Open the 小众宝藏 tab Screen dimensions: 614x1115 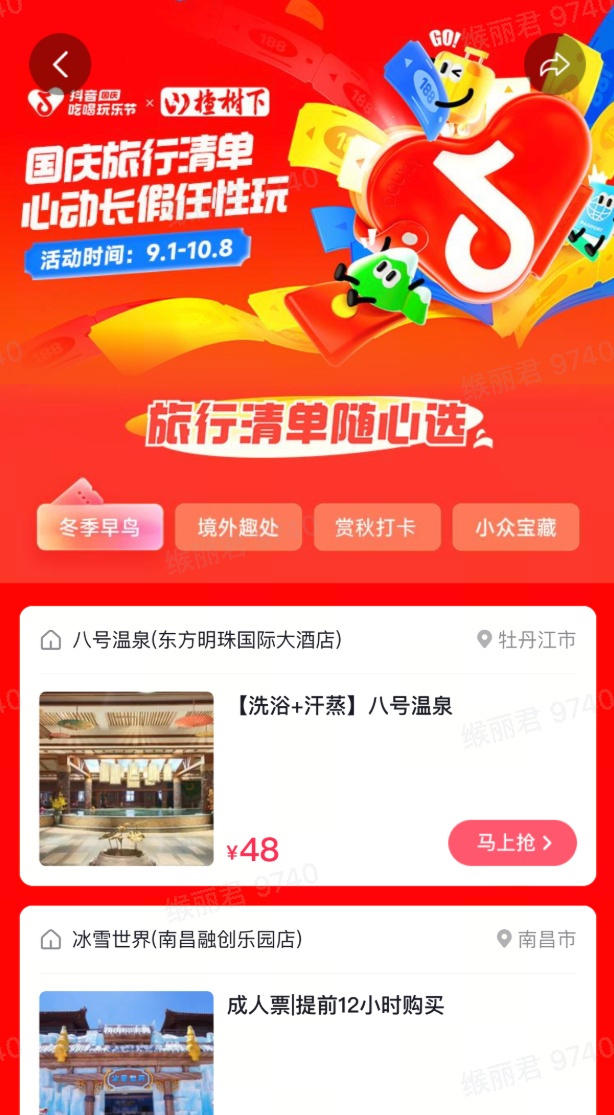click(515, 527)
